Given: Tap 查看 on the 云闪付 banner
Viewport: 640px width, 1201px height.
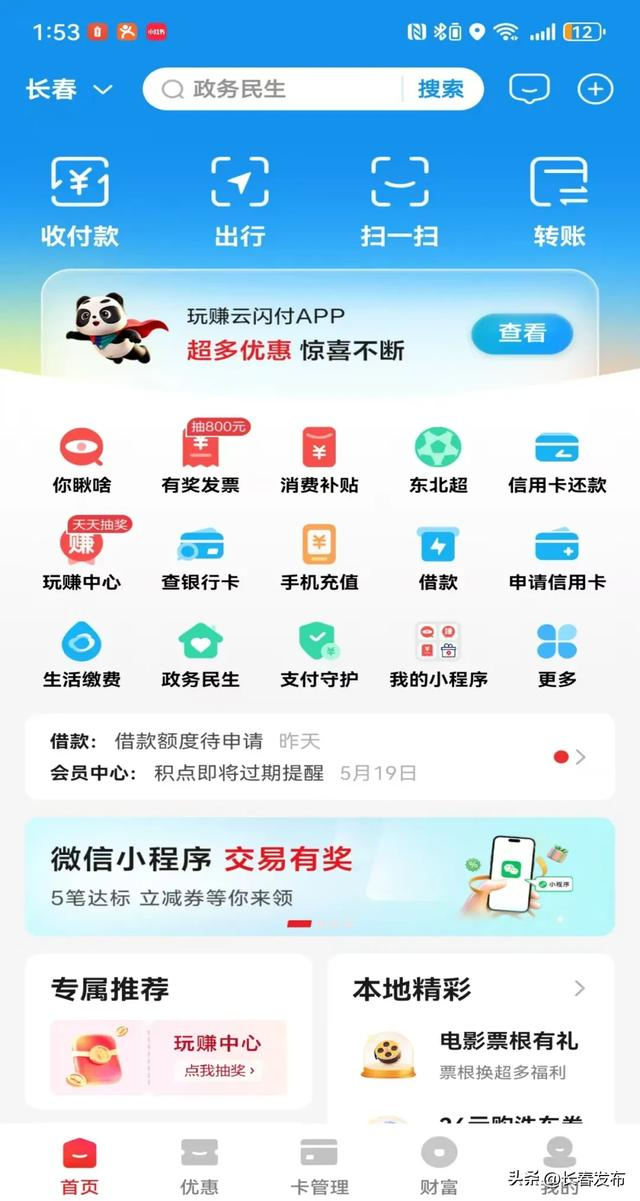Looking at the screenshot, I should pyautogui.click(x=522, y=334).
